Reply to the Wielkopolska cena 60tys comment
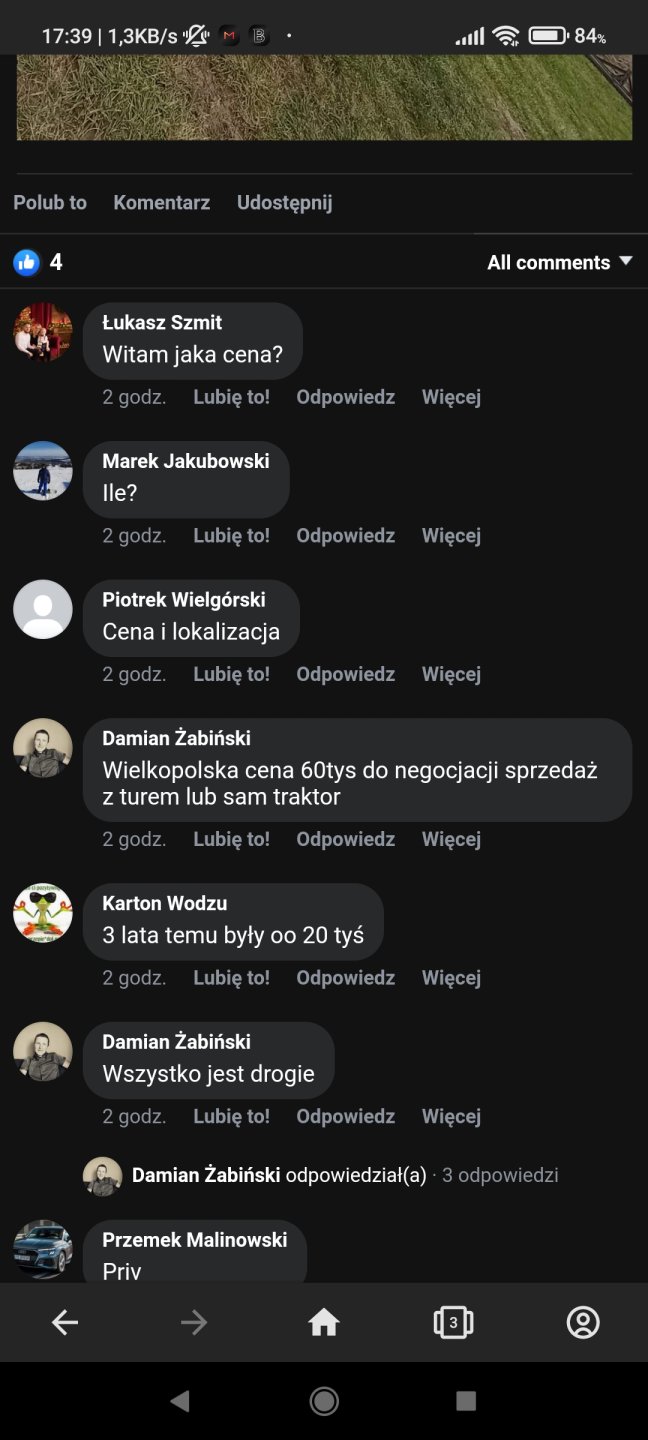The height and width of the screenshot is (1440, 648). (345, 839)
